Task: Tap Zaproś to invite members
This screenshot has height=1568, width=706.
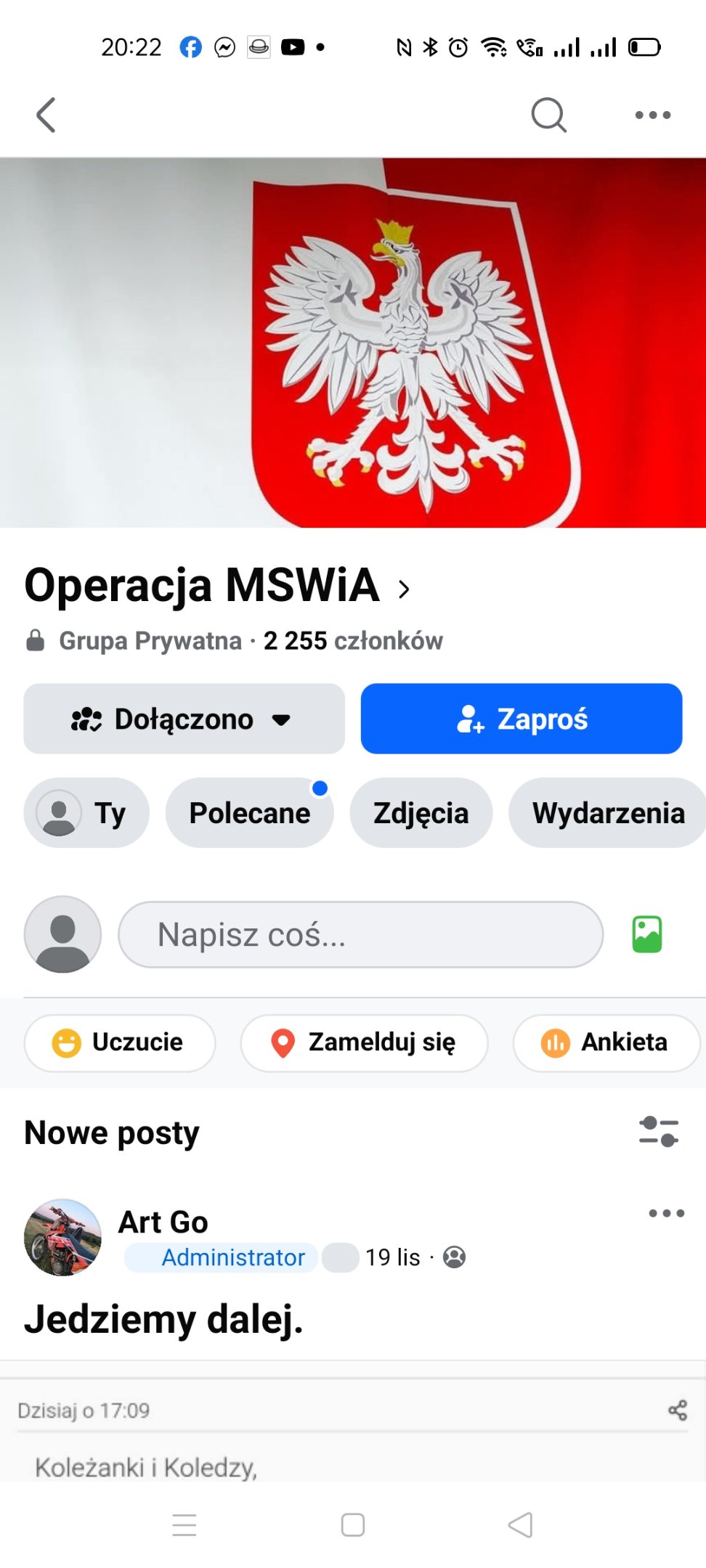Action: 522,719
